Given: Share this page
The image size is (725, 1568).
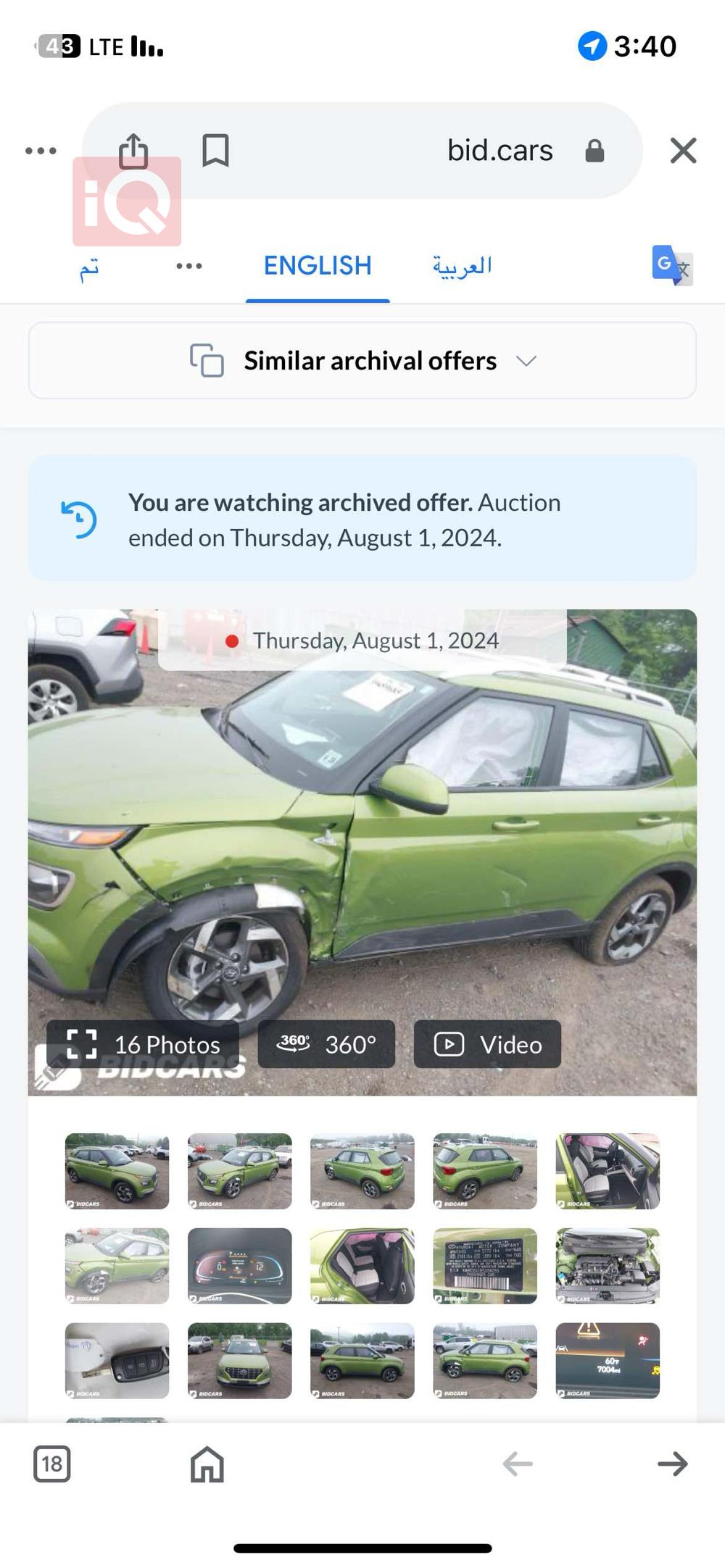Looking at the screenshot, I should (133, 151).
